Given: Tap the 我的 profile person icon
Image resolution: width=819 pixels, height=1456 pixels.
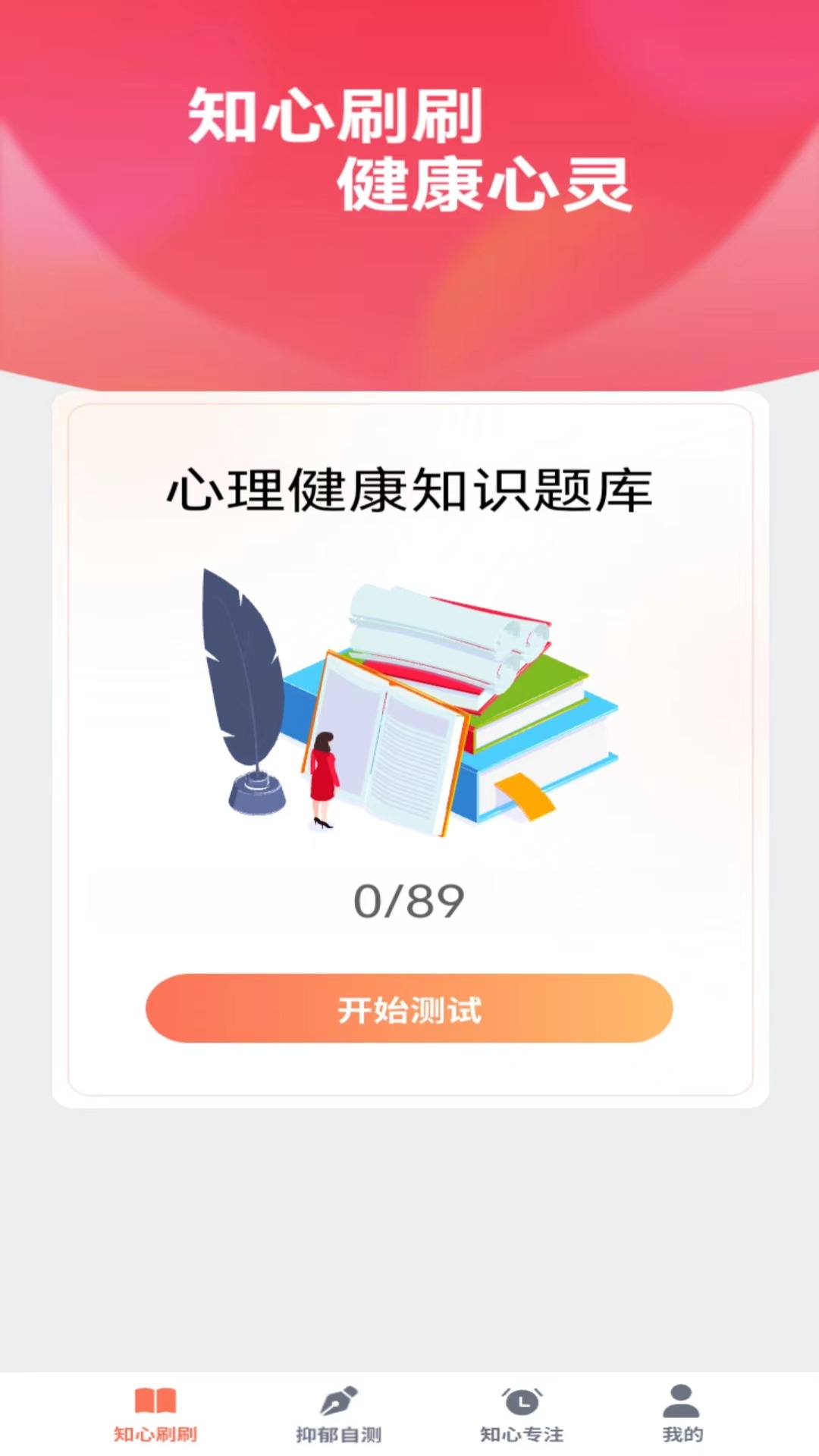Looking at the screenshot, I should click(681, 1399).
